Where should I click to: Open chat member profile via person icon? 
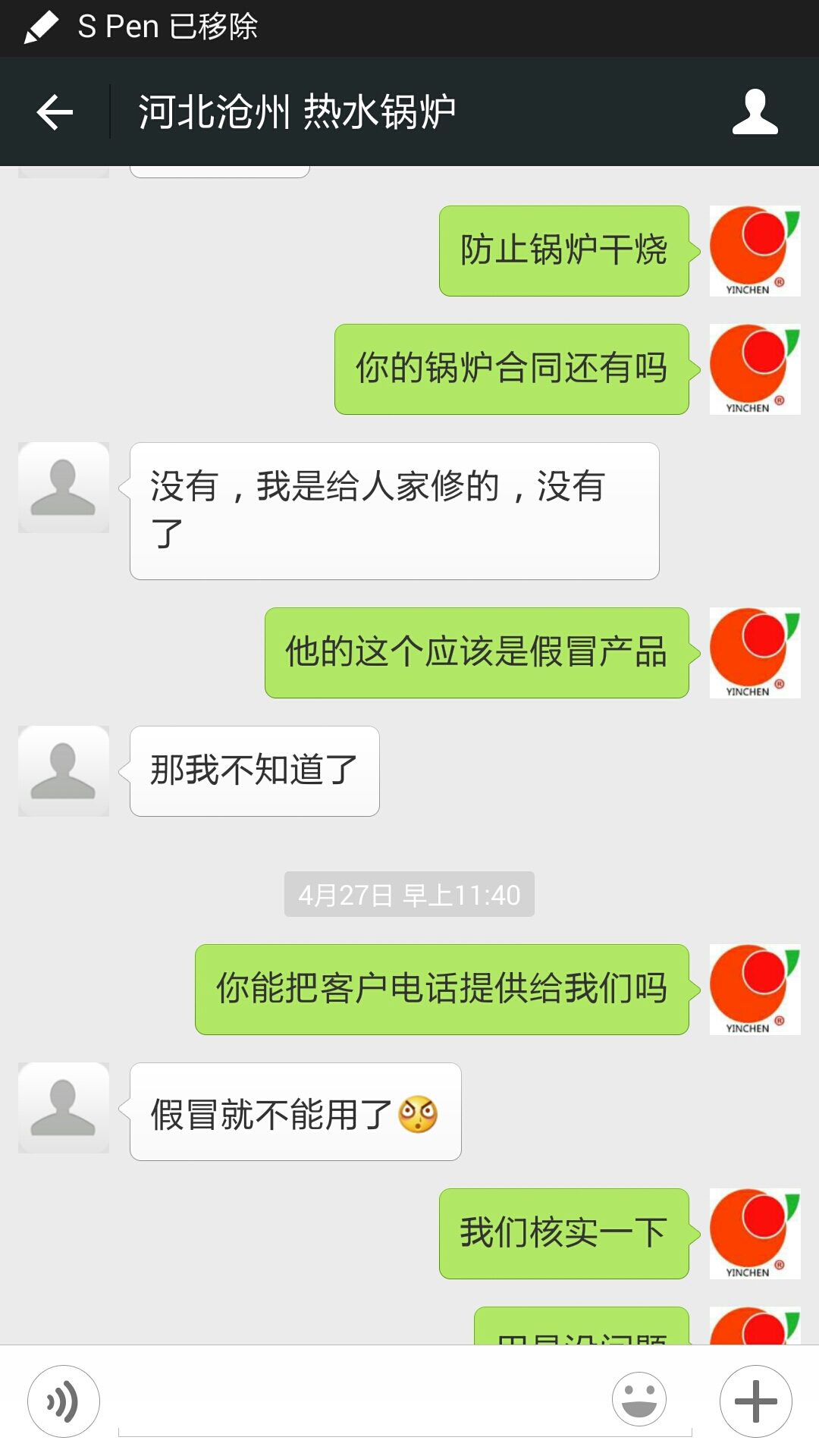coord(754,112)
